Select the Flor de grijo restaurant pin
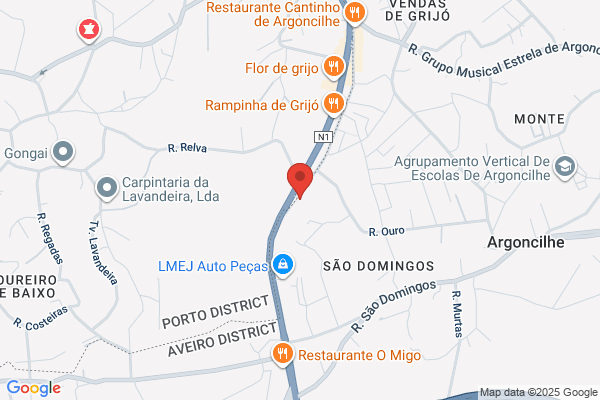The image size is (600, 400). coord(334,68)
